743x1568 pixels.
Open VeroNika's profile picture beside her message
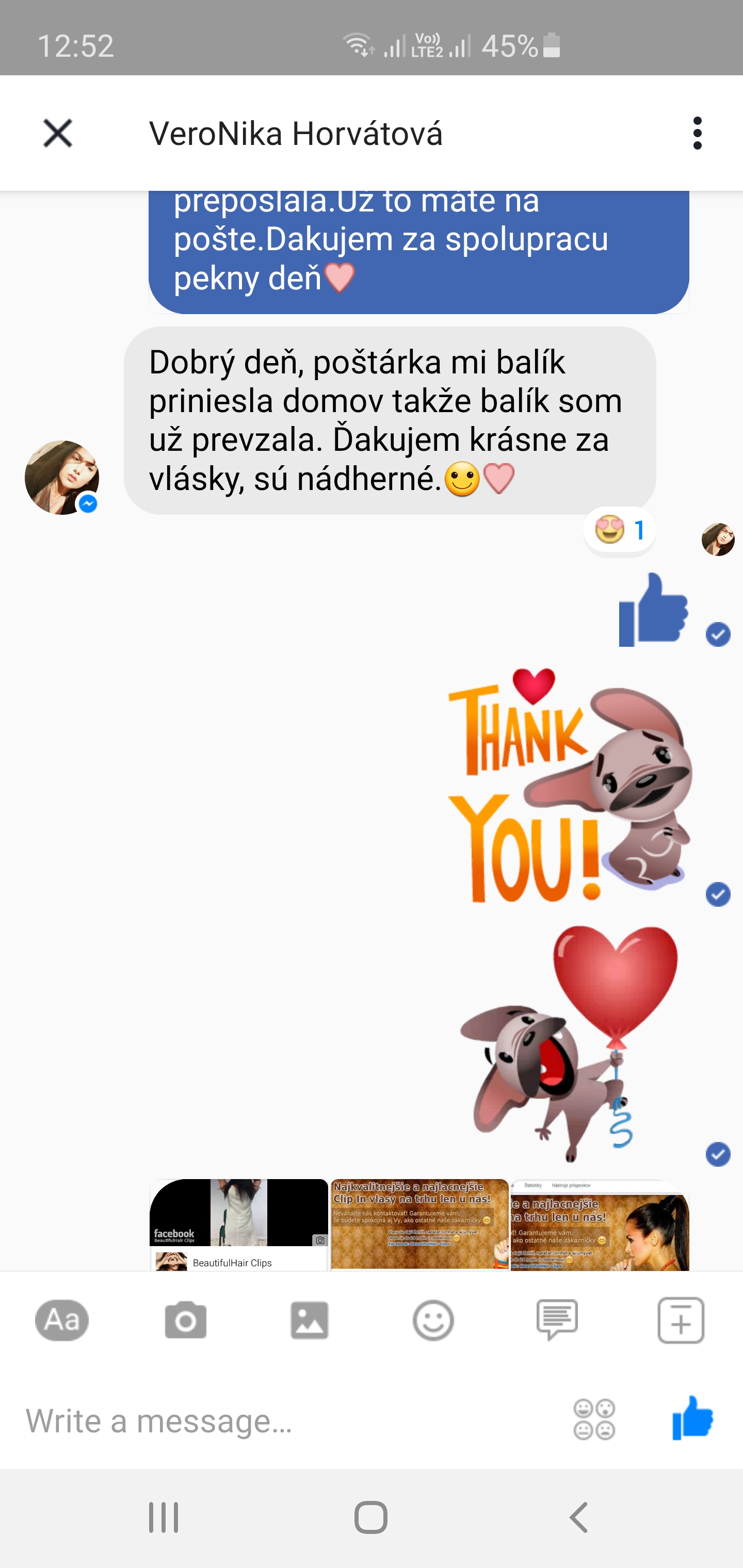[61, 477]
